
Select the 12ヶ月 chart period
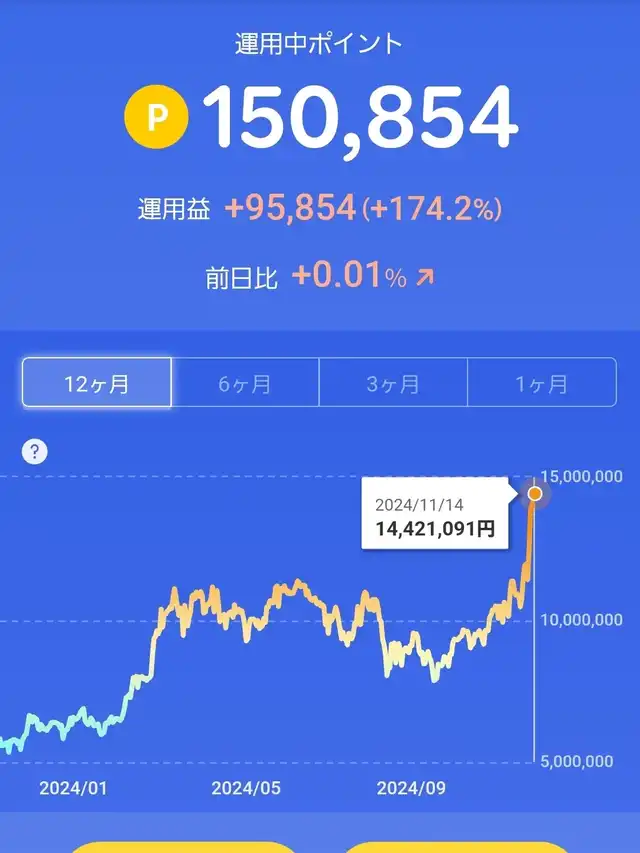point(97,382)
